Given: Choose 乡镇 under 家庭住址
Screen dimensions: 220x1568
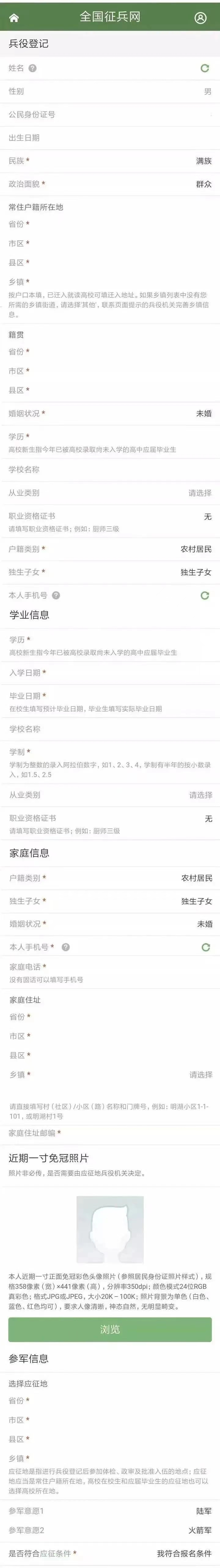Looking at the screenshot, I should [200, 1074].
